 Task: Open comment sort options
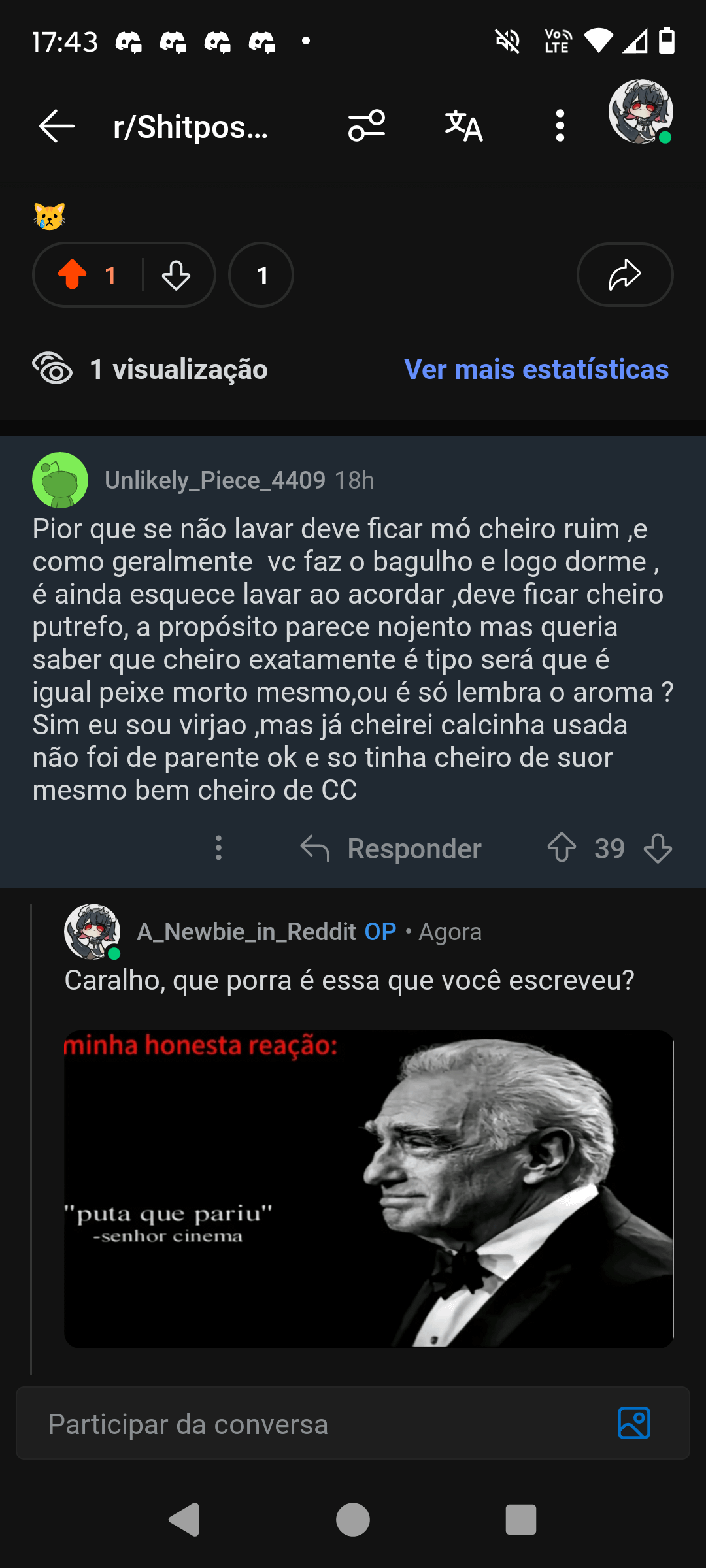pos(367,126)
